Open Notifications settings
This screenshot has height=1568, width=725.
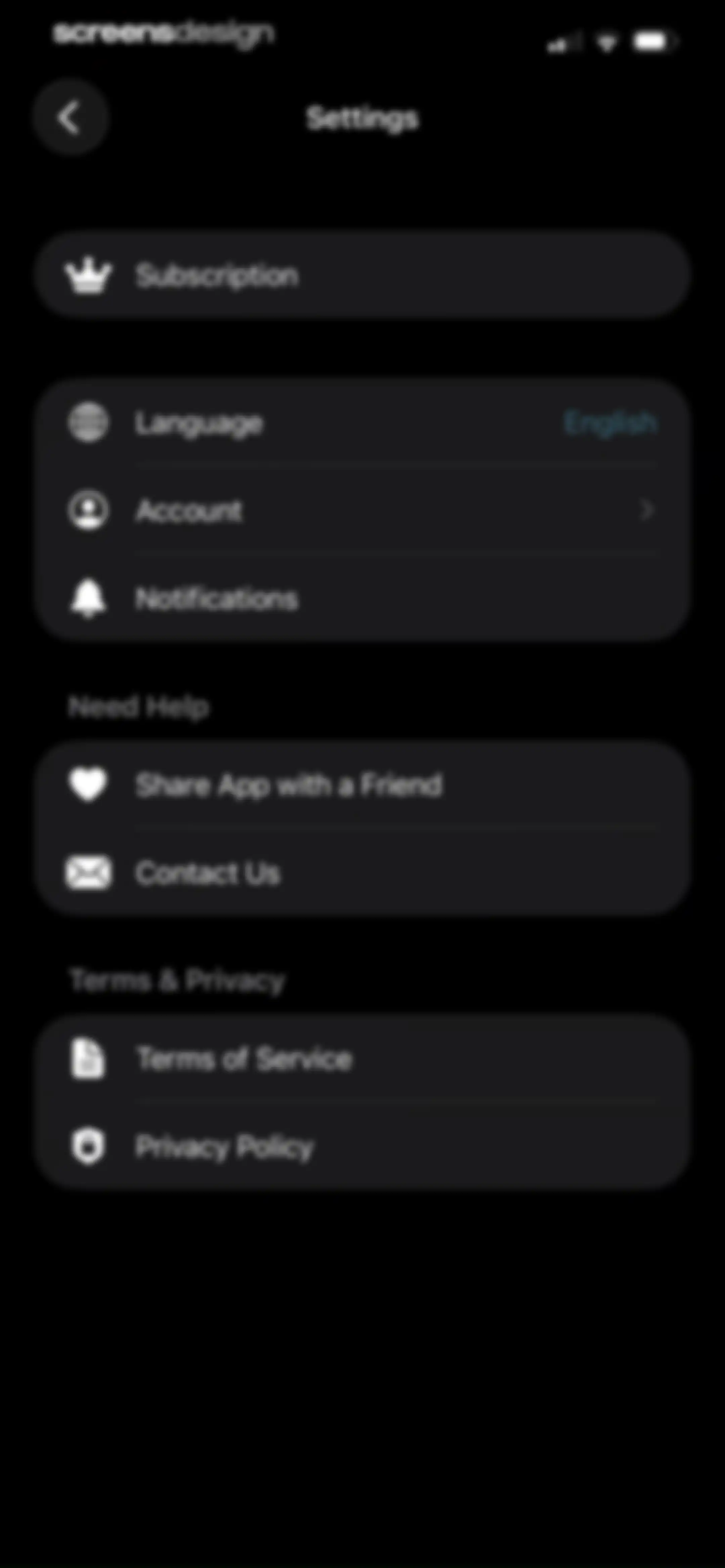[x=363, y=598]
